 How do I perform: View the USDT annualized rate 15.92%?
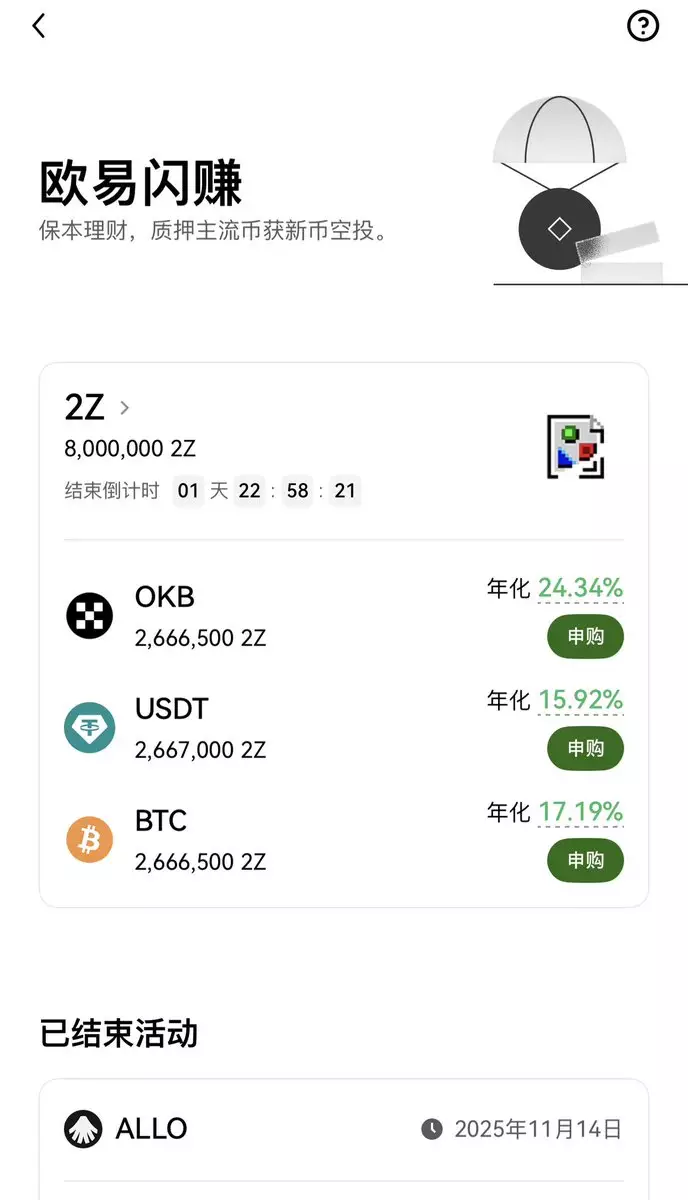coord(580,700)
